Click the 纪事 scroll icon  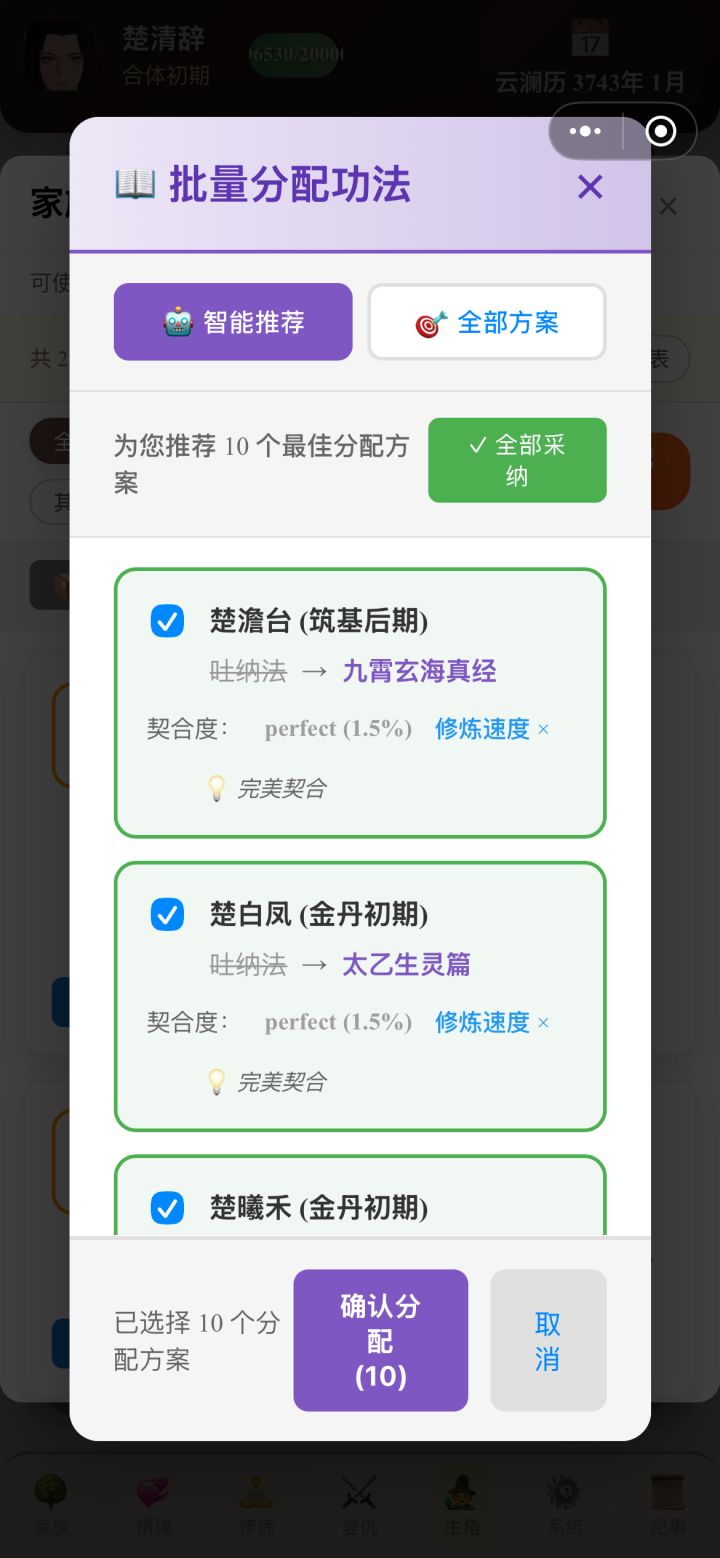pos(666,1505)
